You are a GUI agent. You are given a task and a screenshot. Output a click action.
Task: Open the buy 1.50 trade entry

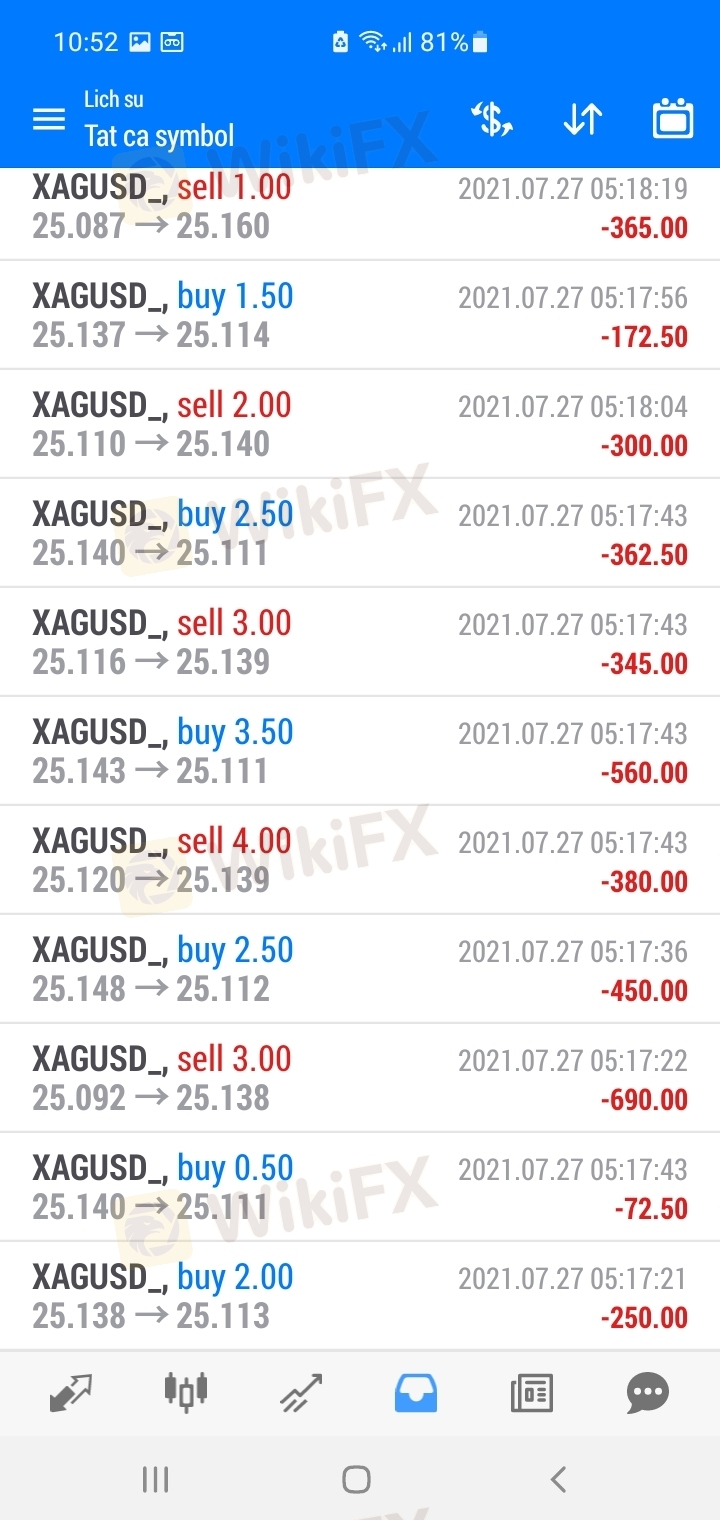coord(360,315)
